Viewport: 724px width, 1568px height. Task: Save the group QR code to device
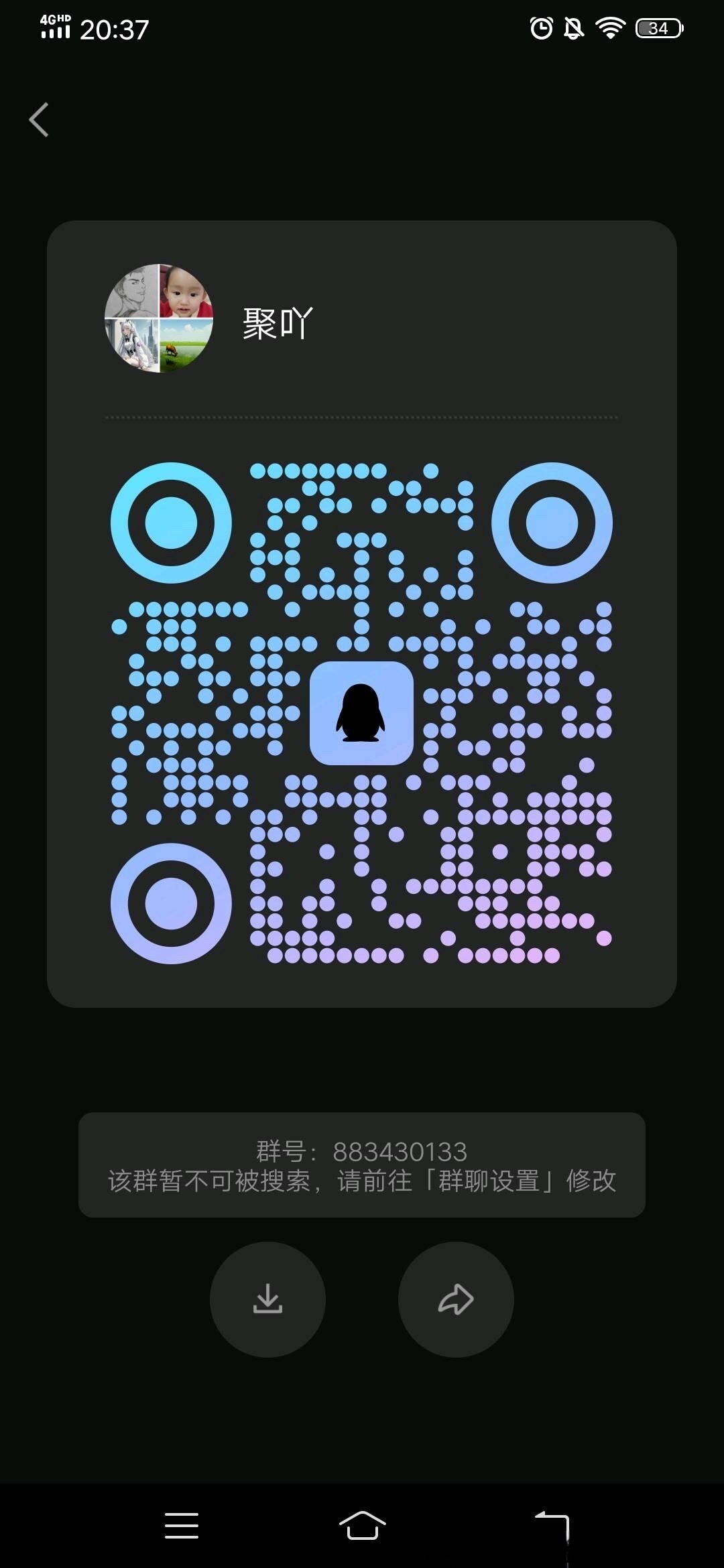pos(267,1299)
